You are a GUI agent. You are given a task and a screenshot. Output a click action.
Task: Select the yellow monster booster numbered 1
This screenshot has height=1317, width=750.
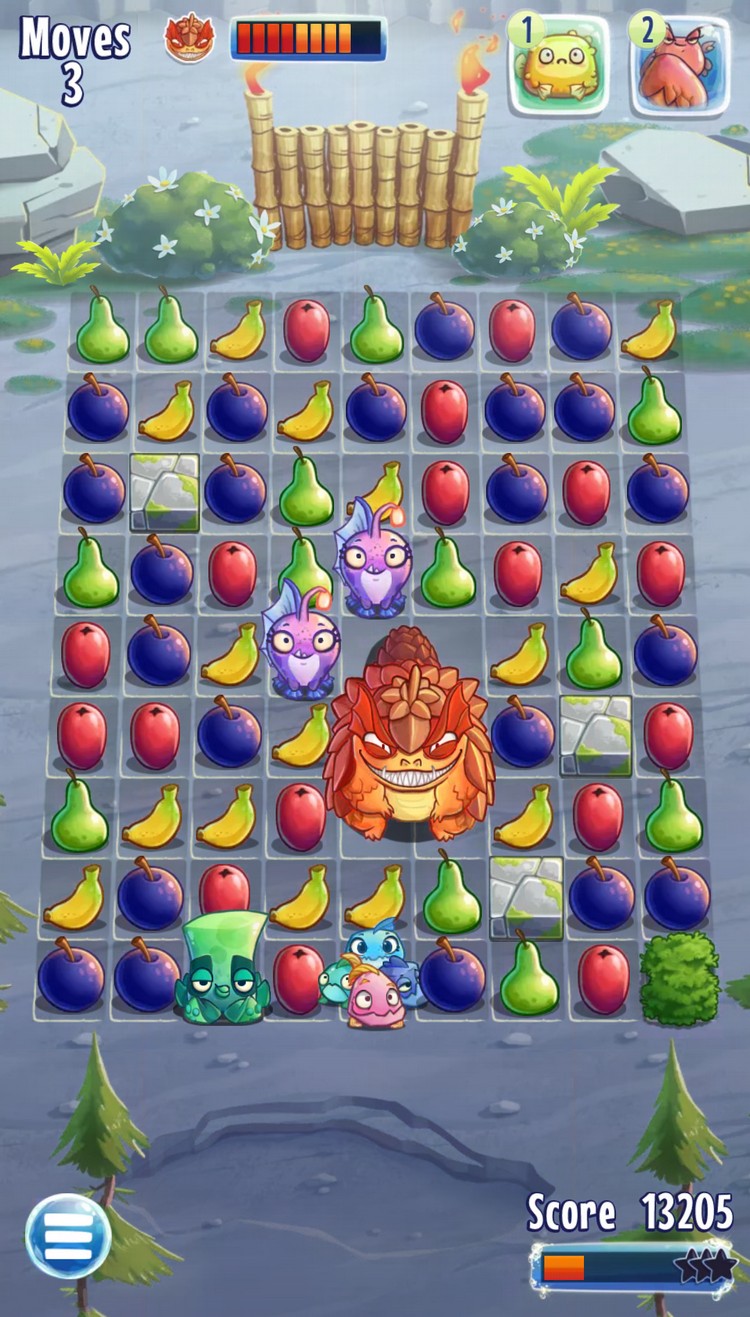[560, 65]
